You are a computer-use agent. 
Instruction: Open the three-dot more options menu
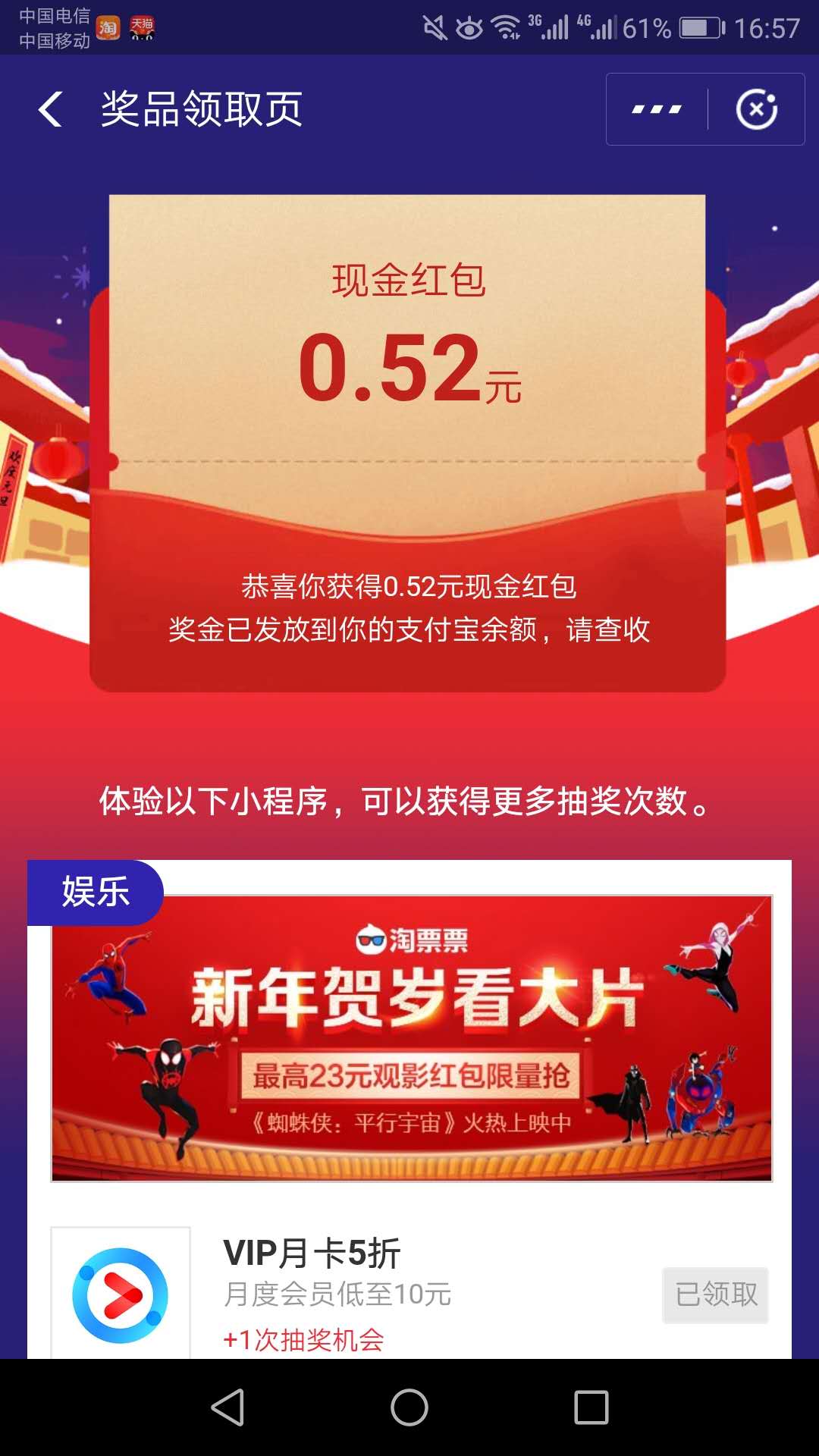pyautogui.click(x=657, y=109)
